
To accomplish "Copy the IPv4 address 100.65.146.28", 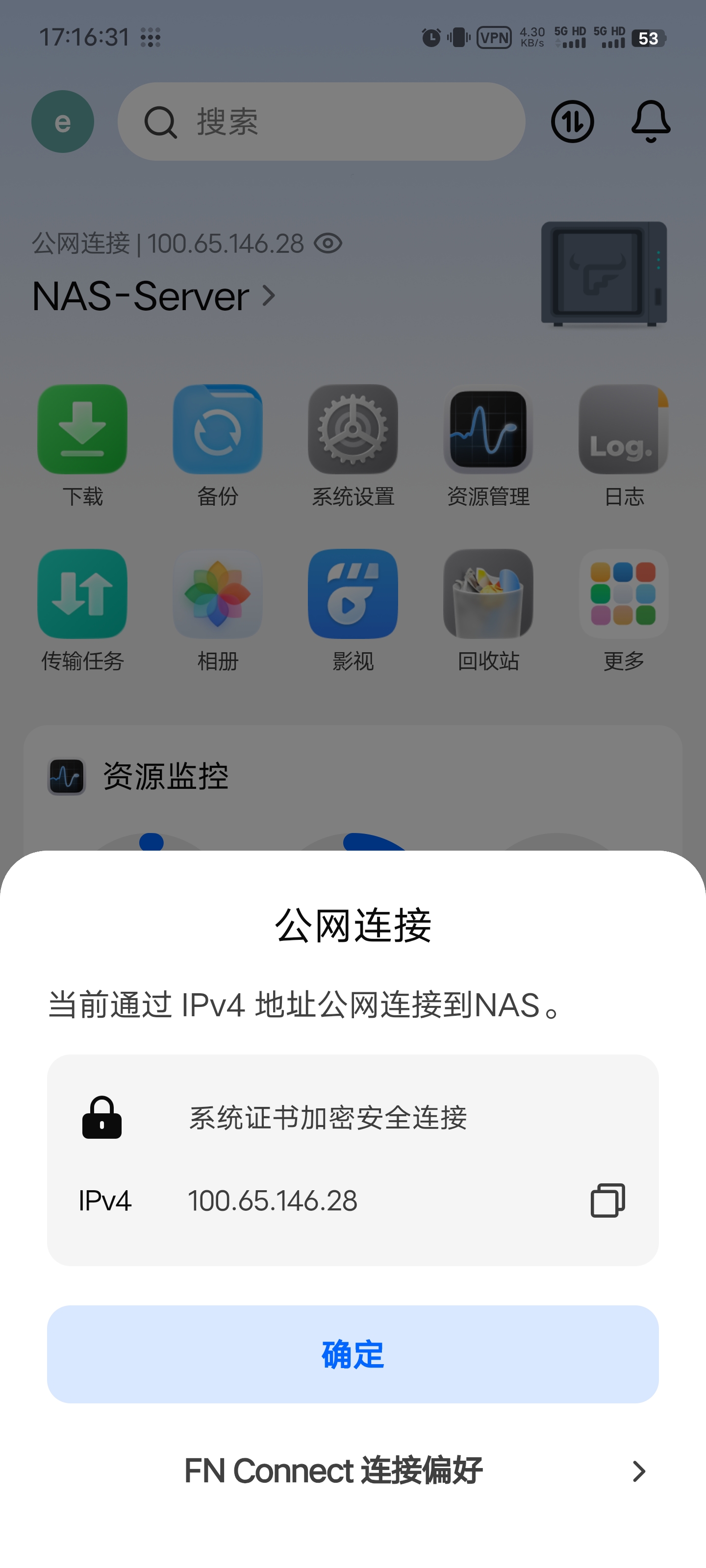I will pyautogui.click(x=607, y=1200).
